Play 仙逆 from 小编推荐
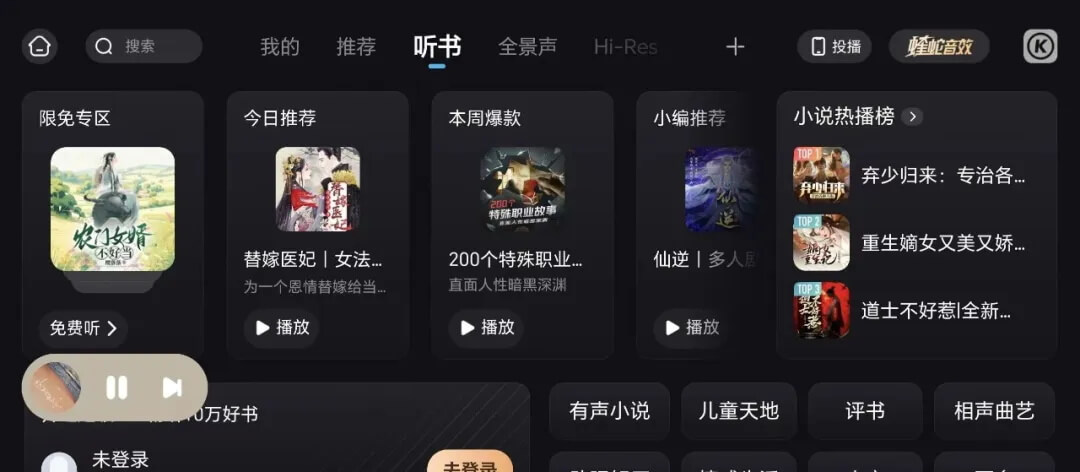1080x472 pixels. click(691, 327)
